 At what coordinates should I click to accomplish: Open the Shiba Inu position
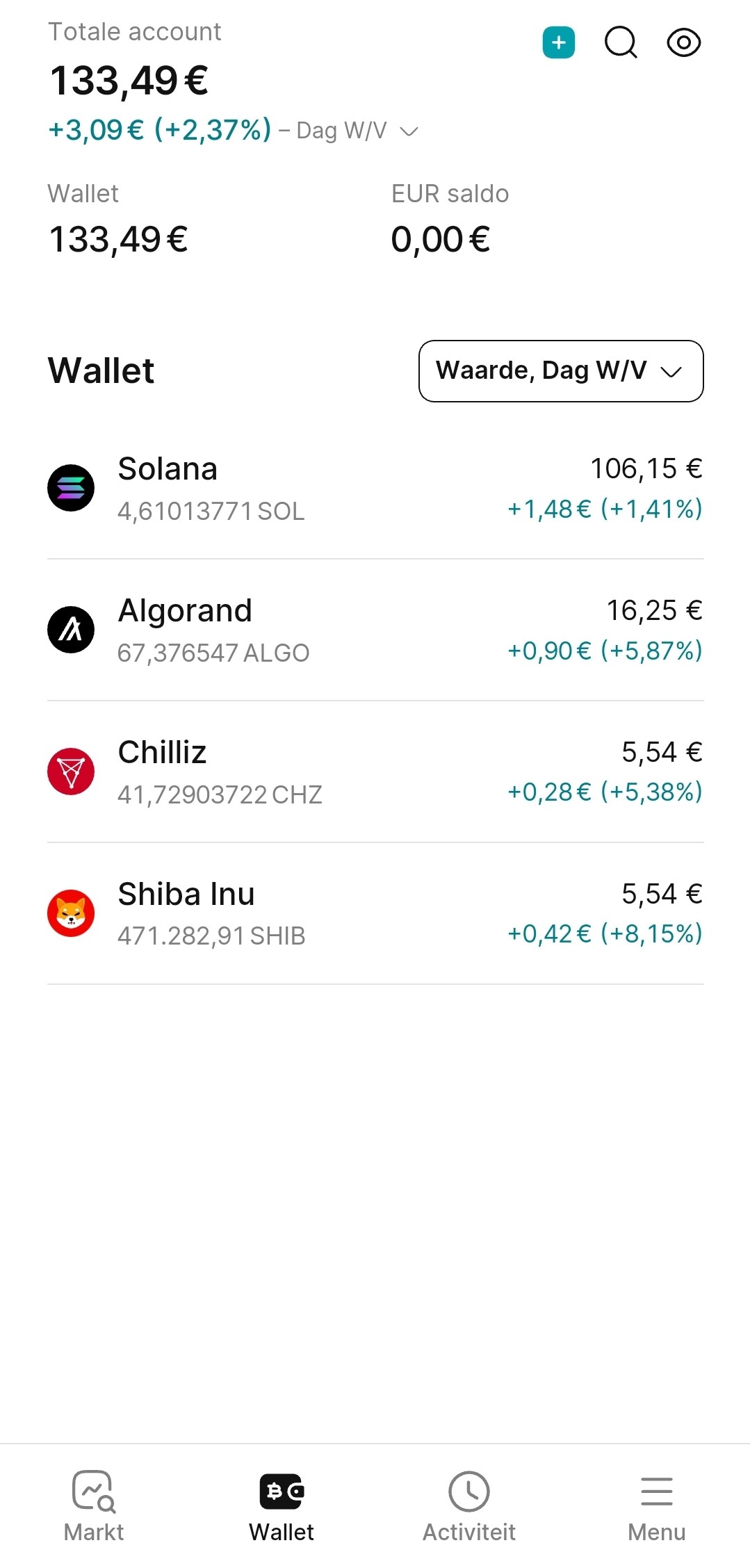(375, 914)
